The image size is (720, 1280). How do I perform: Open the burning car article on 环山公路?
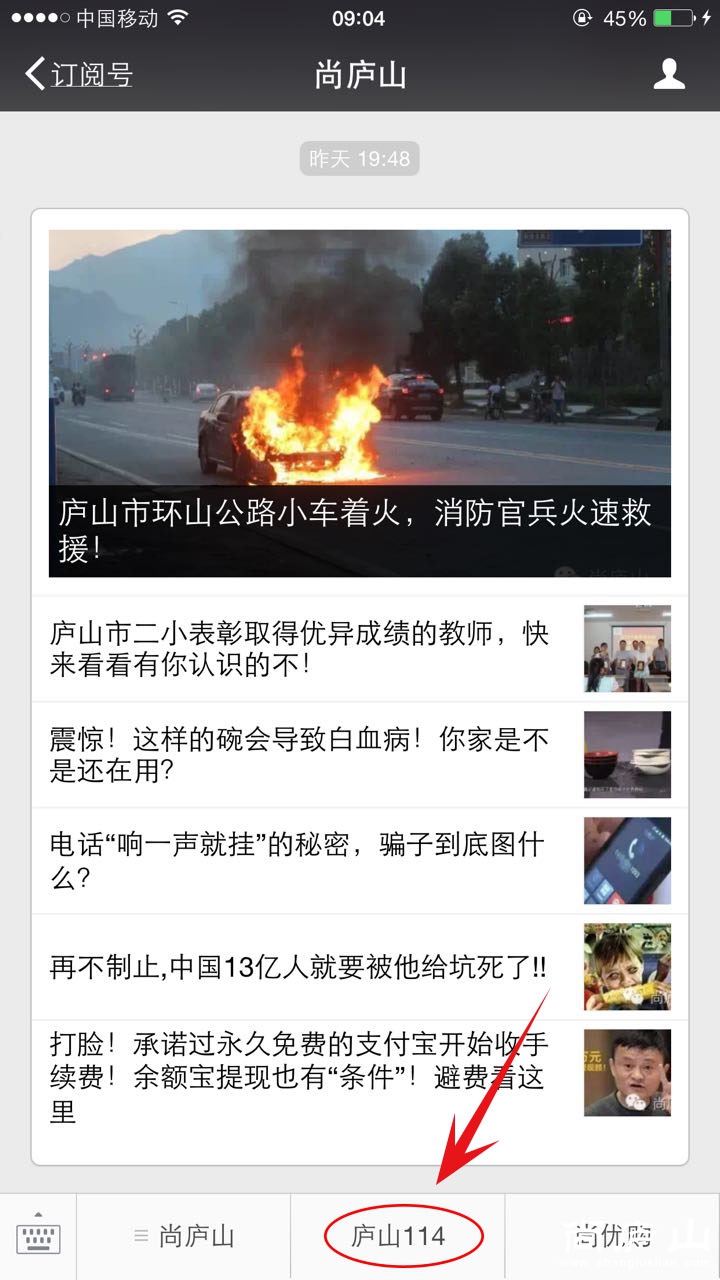pyautogui.click(x=360, y=403)
